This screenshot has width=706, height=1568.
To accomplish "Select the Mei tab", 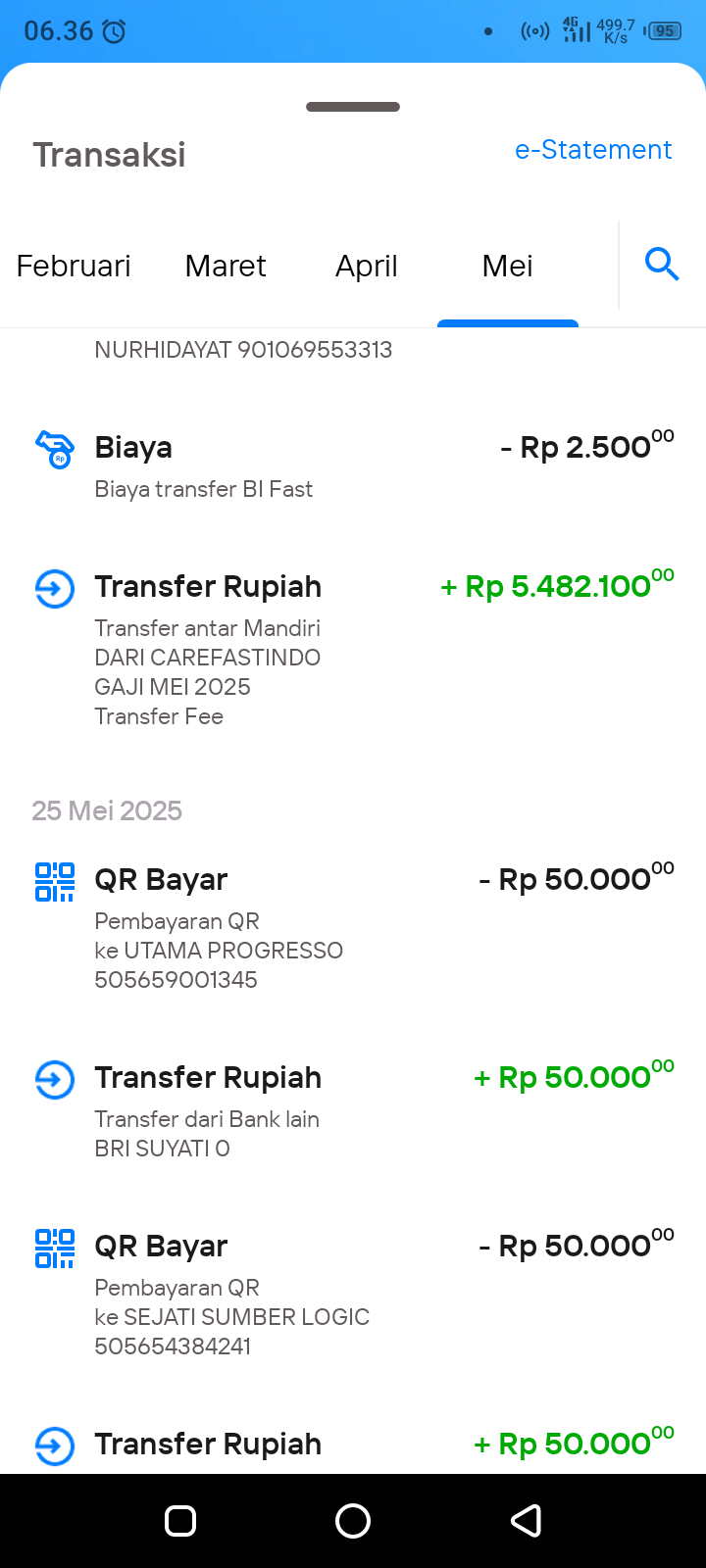I will [x=508, y=266].
